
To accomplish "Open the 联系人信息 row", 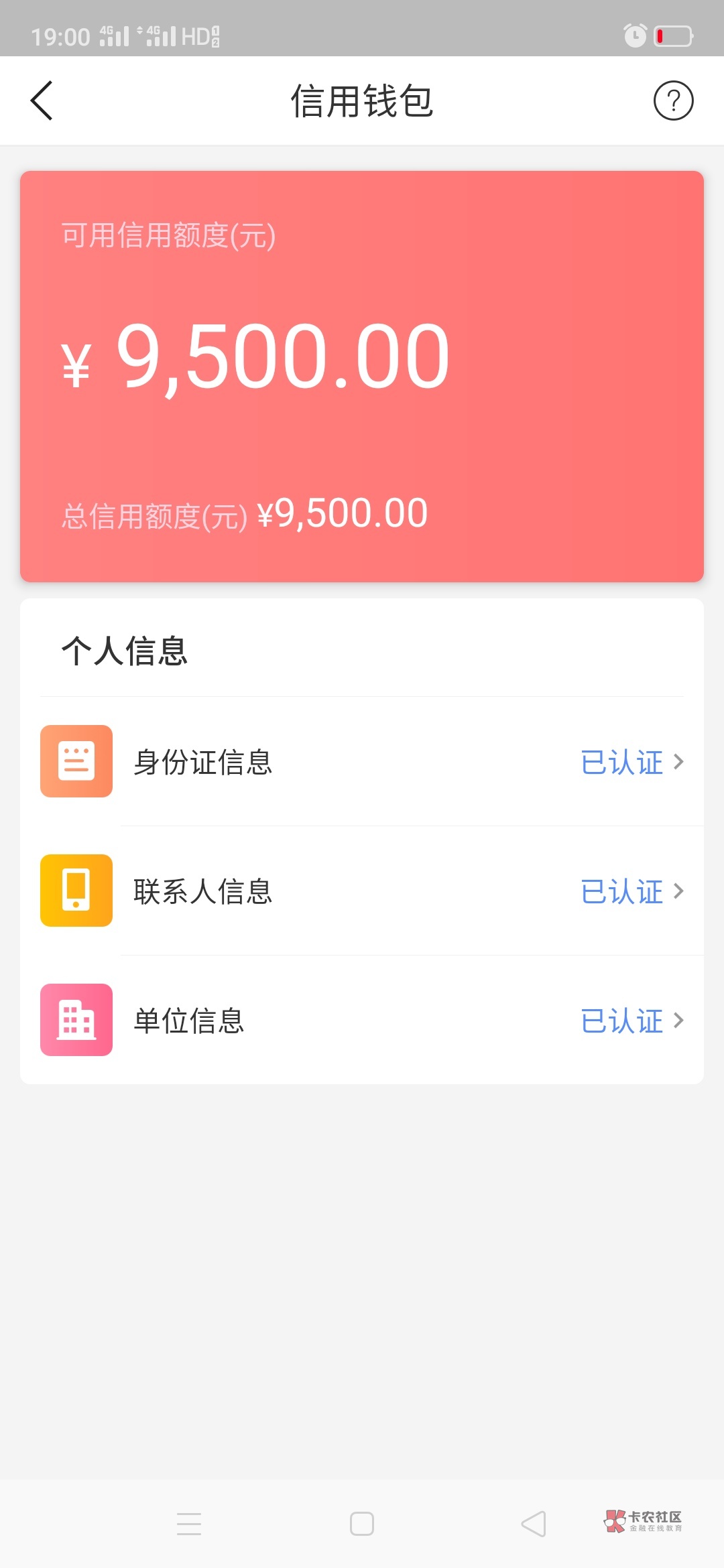I will tap(362, 891).
